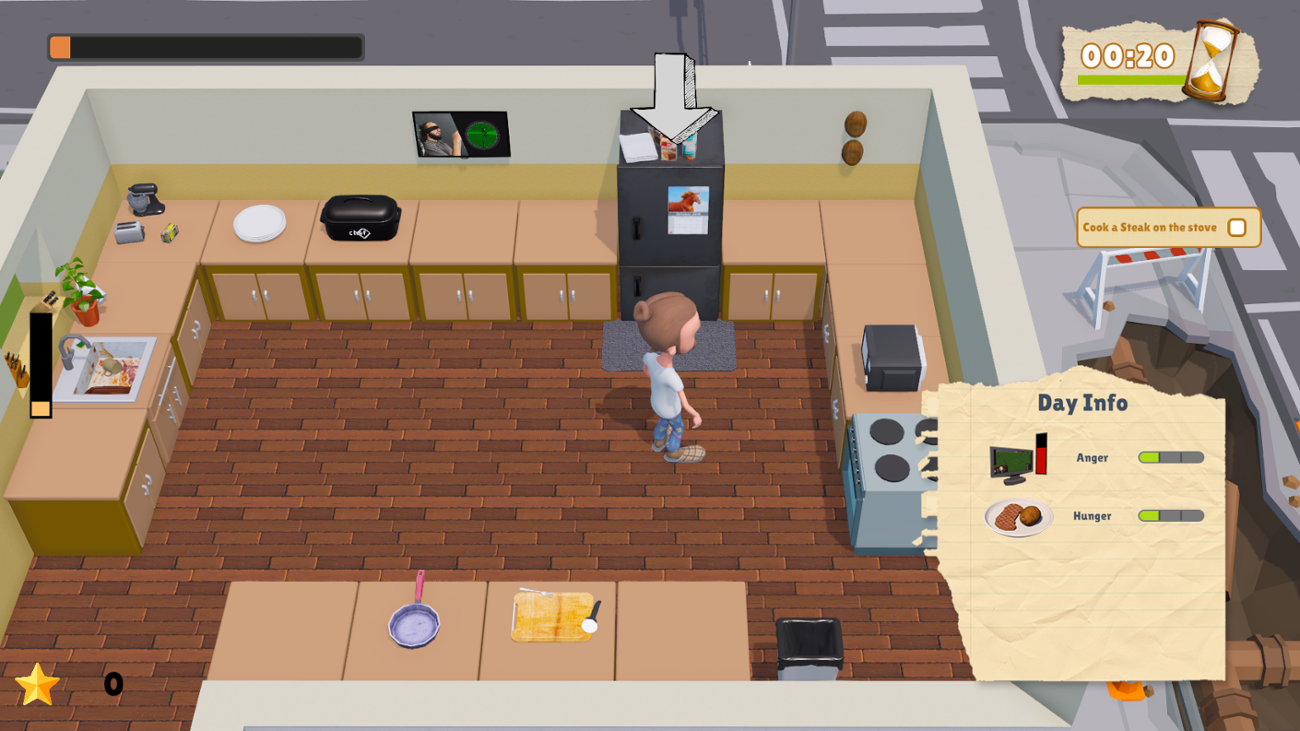Pick up the frying pan on the counter
Image resolution: width=1300 pixels, height=731 pixels.
pos(414,622)
